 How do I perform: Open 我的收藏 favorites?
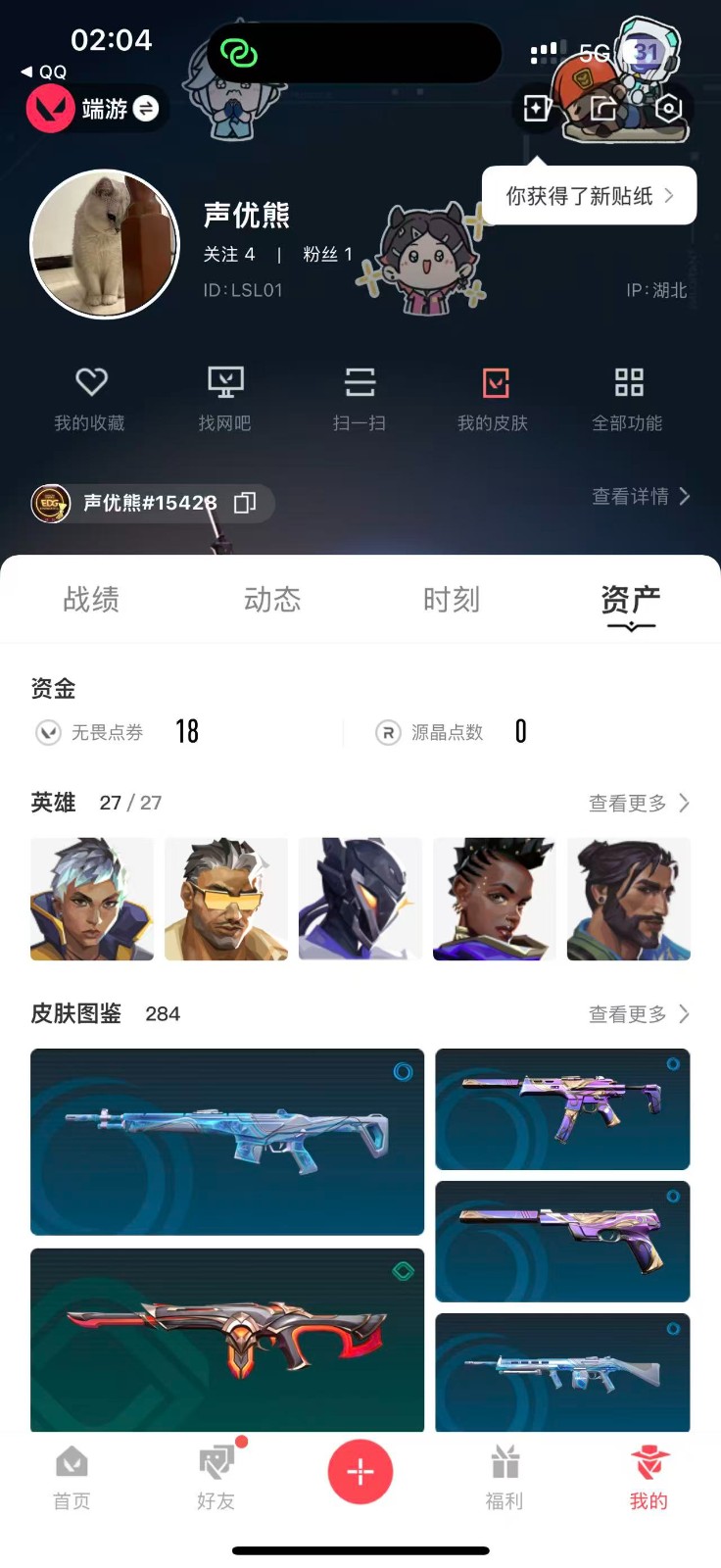click(x=90, y=398)
